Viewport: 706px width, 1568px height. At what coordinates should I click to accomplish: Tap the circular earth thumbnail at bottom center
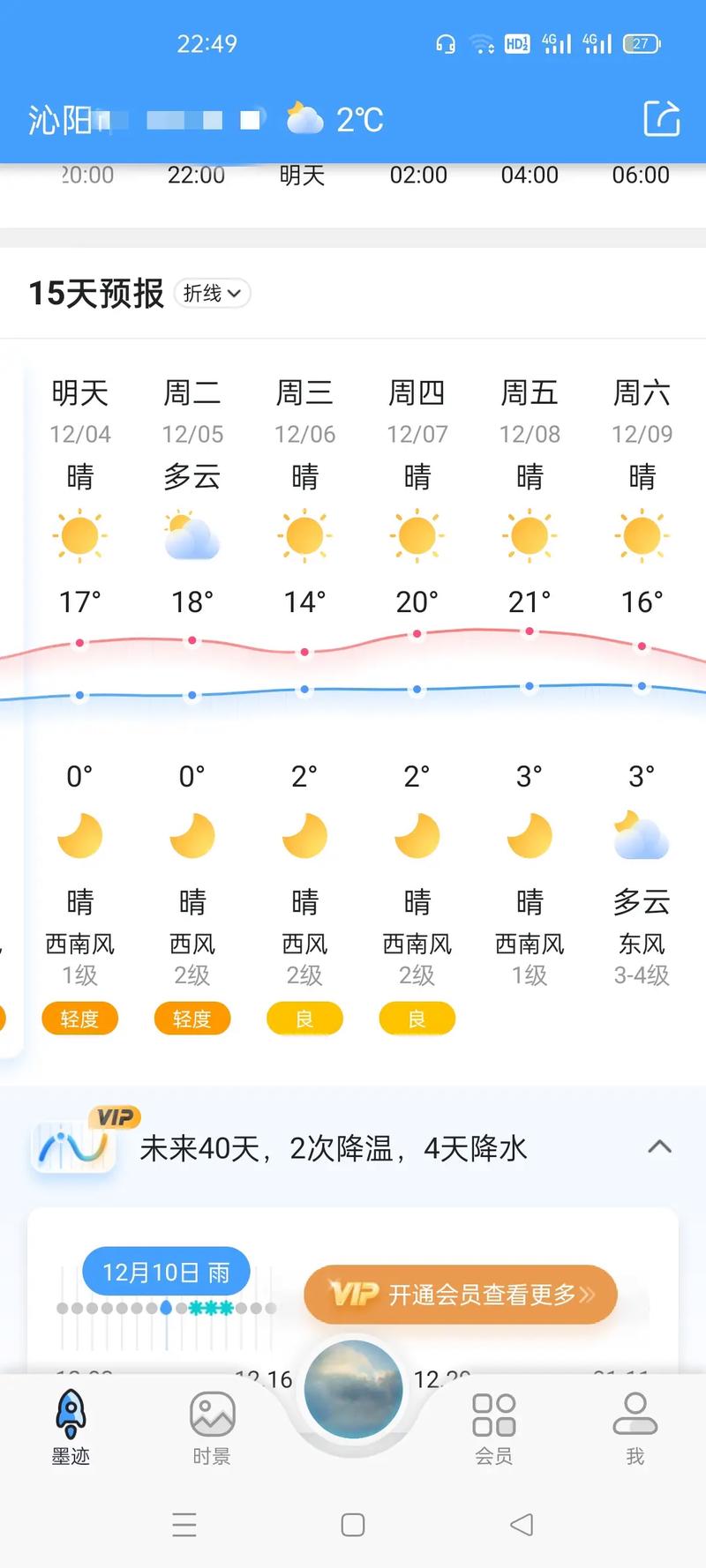[x=353, y=1388]
